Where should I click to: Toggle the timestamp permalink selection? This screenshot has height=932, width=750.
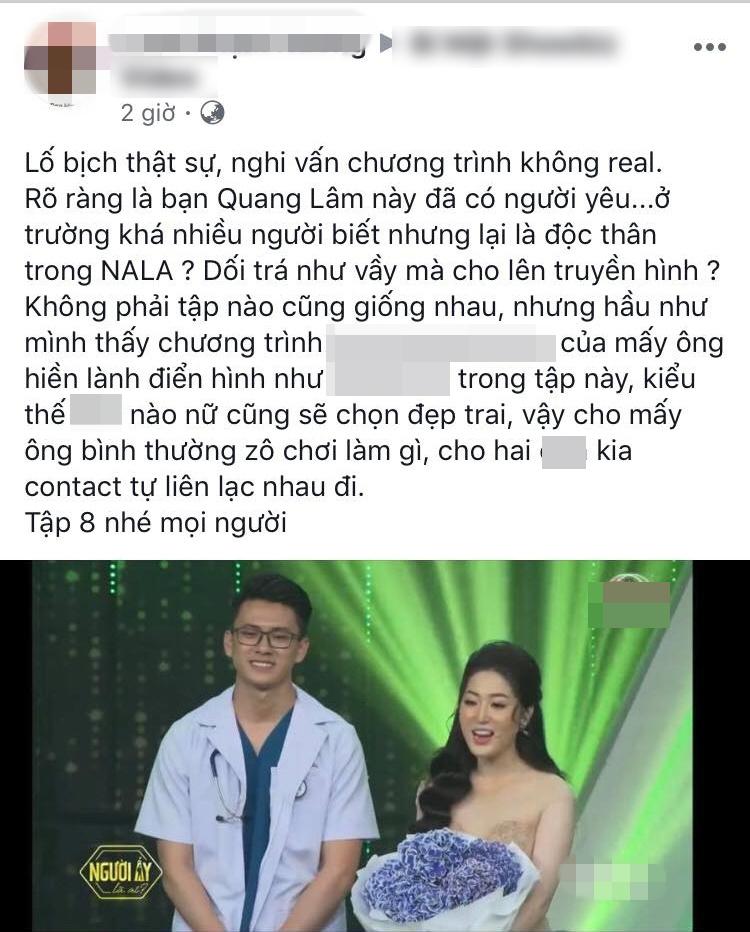[147, 115]
